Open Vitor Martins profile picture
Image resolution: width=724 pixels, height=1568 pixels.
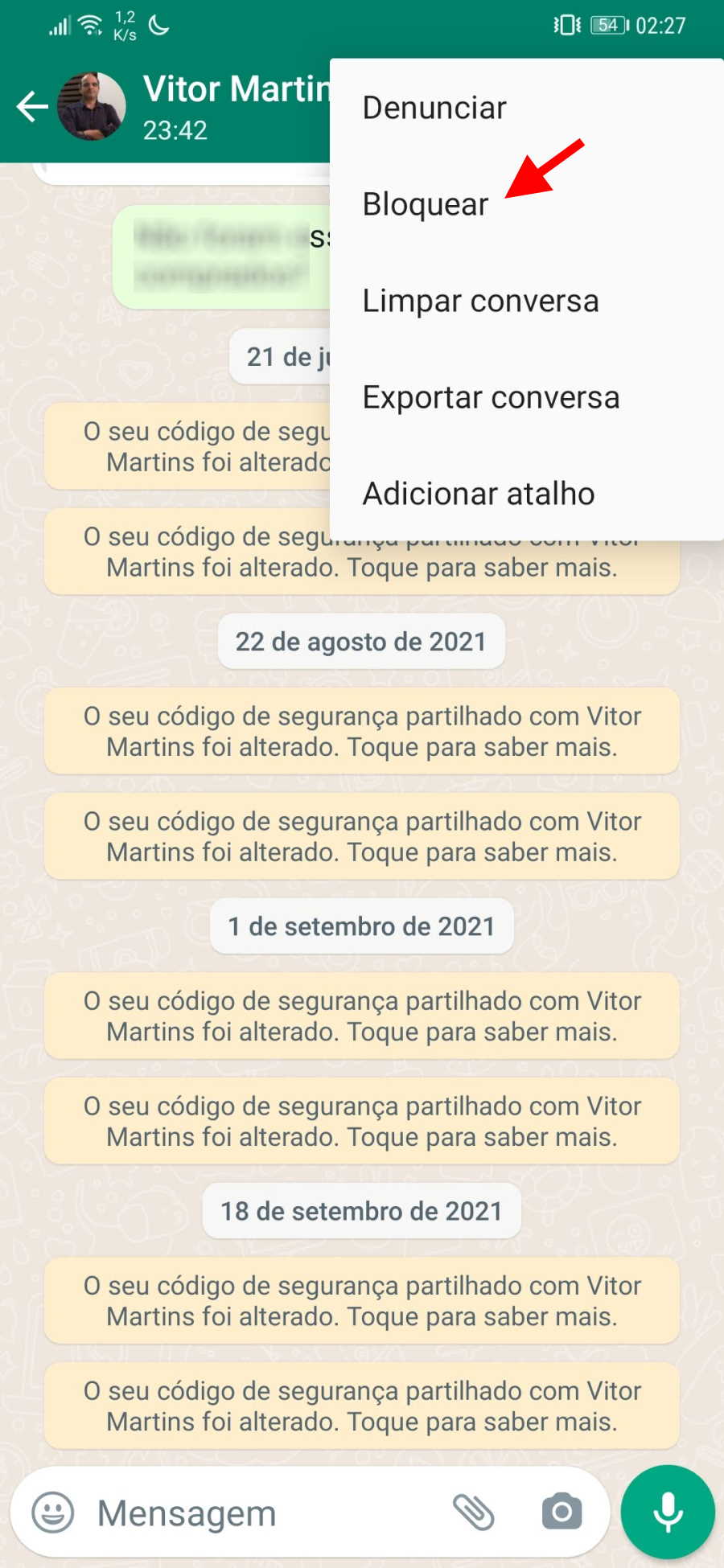point(92,106)
